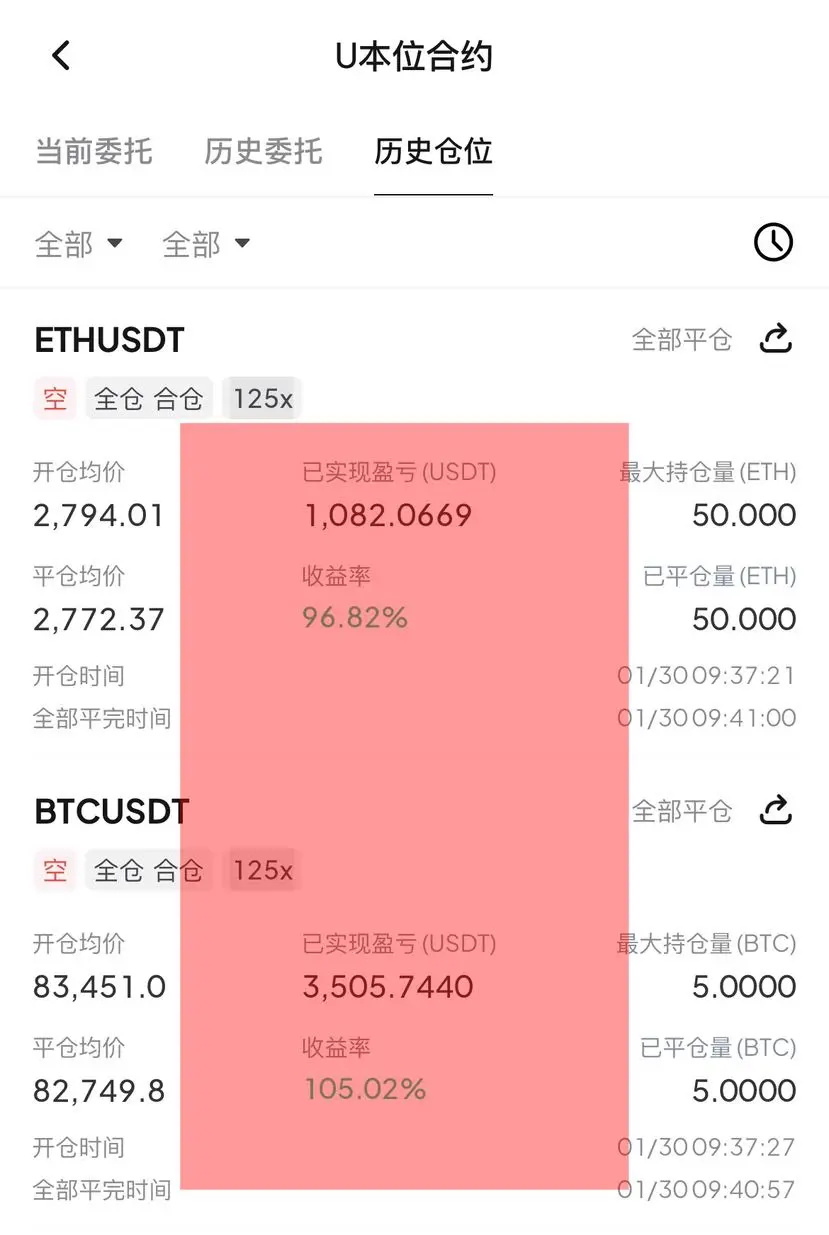Share the ETHUSDT position record
Image resolution: width=829 pixels, height=1235 pixels.
pos(776,340)
